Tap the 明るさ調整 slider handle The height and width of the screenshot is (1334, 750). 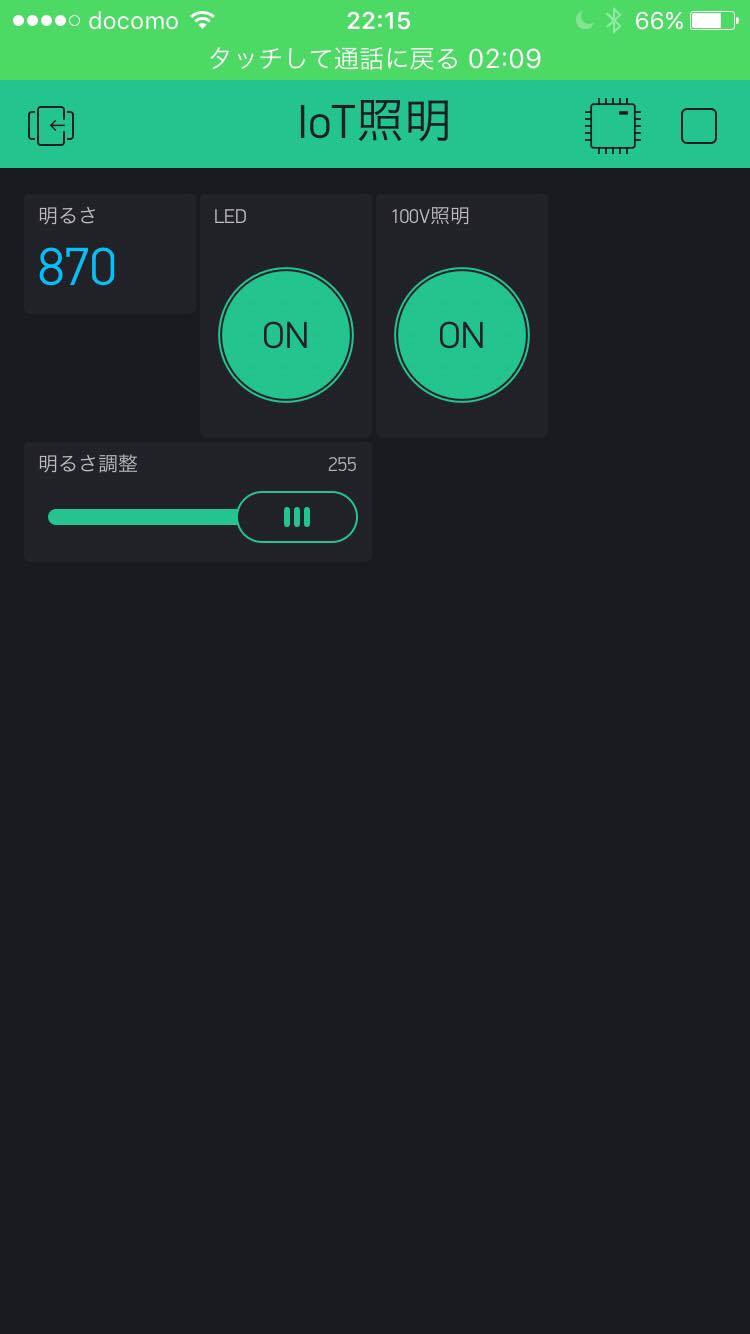click(x=297, y=517)
